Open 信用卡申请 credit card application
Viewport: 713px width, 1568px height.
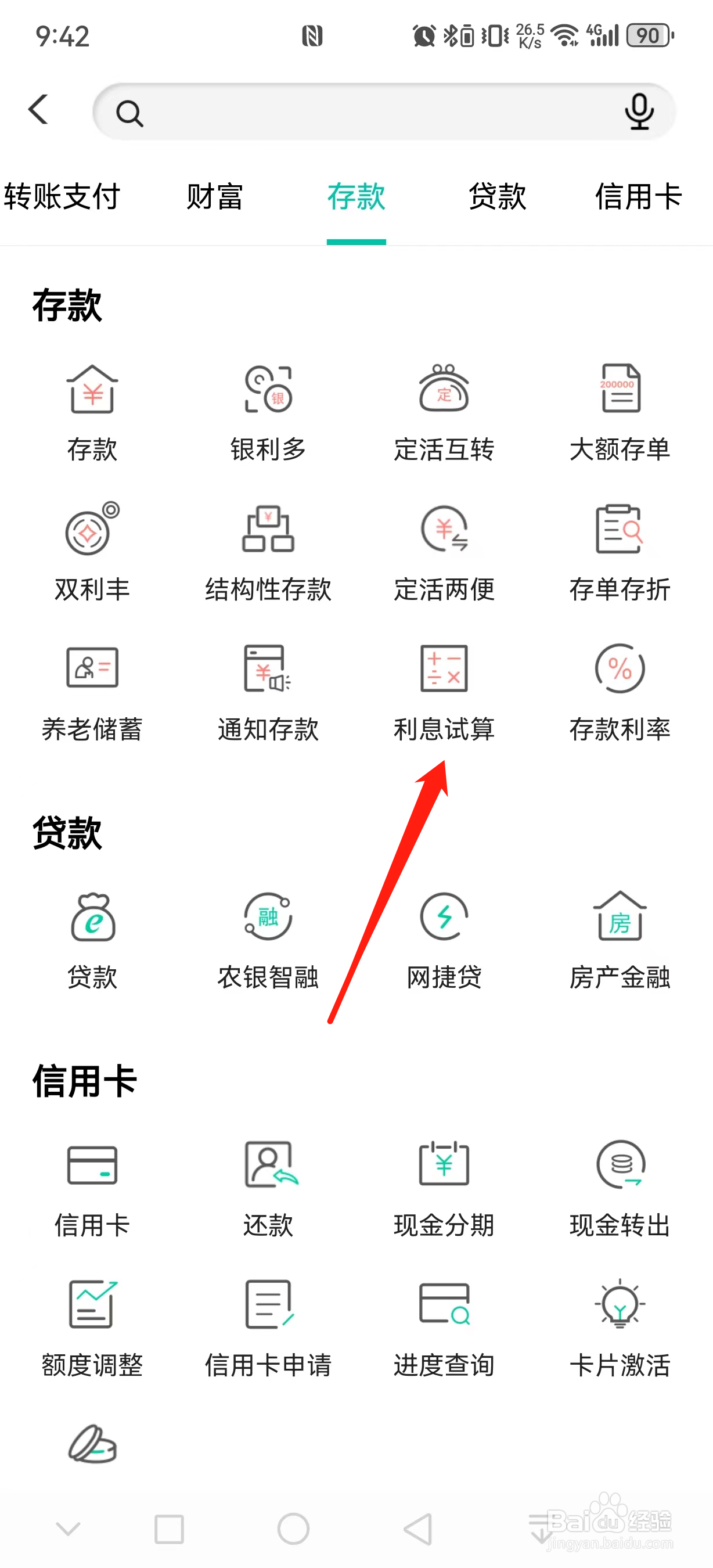click(x=268, y=1330)
